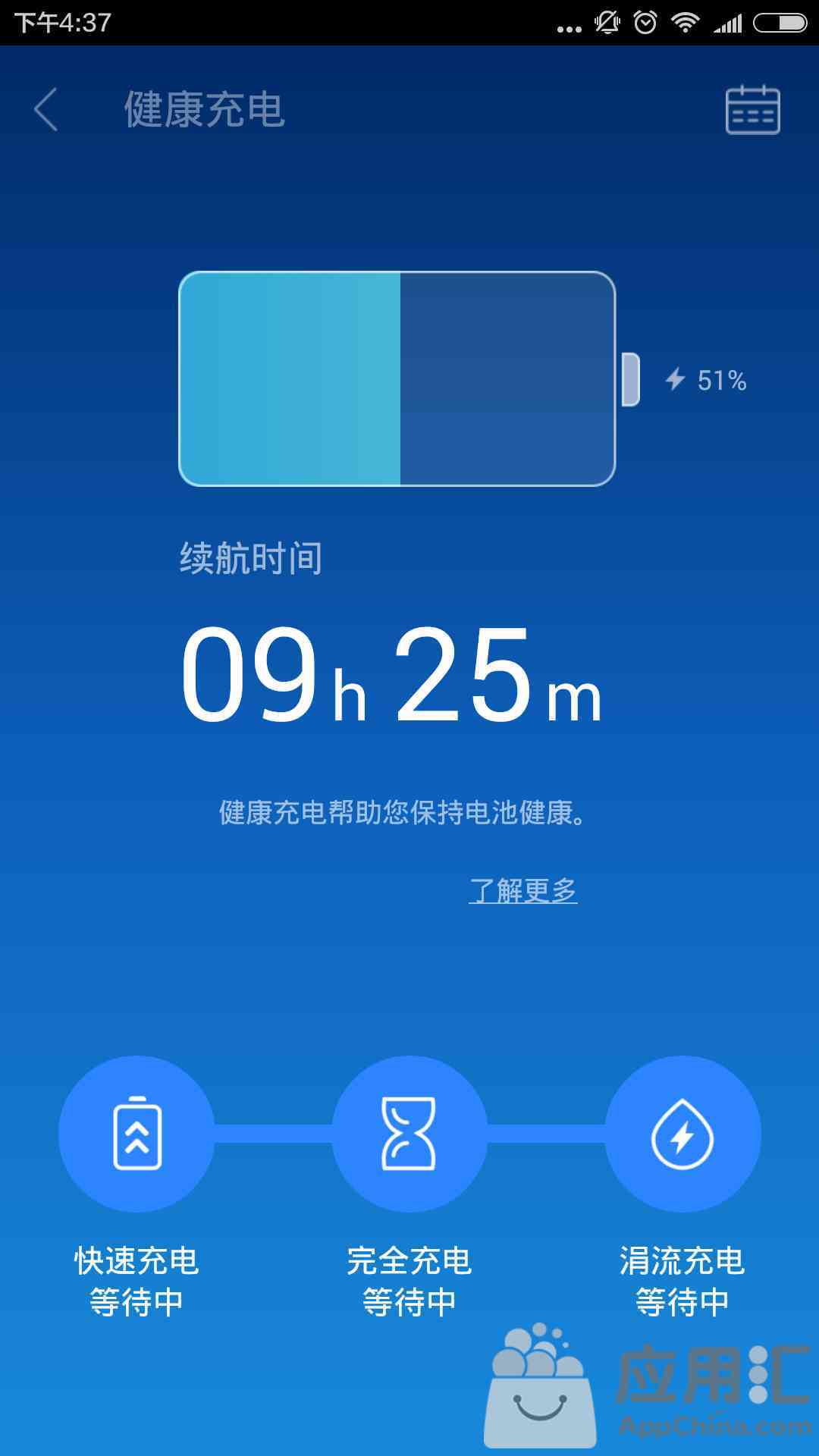Select the 涓流充电 droplet icon
Image resolution: width=819 pixels, height=1456 pixels.
pos(682,1134)
